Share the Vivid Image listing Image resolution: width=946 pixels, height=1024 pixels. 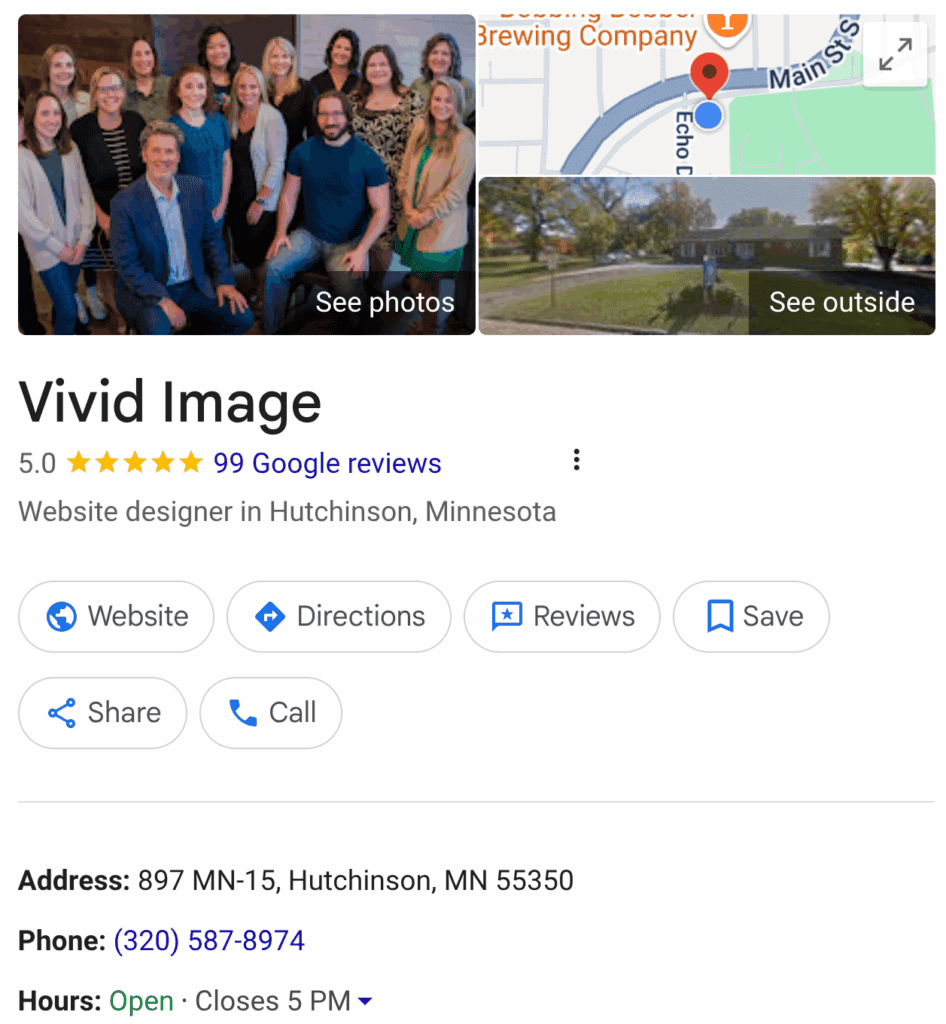pos(102,712)
